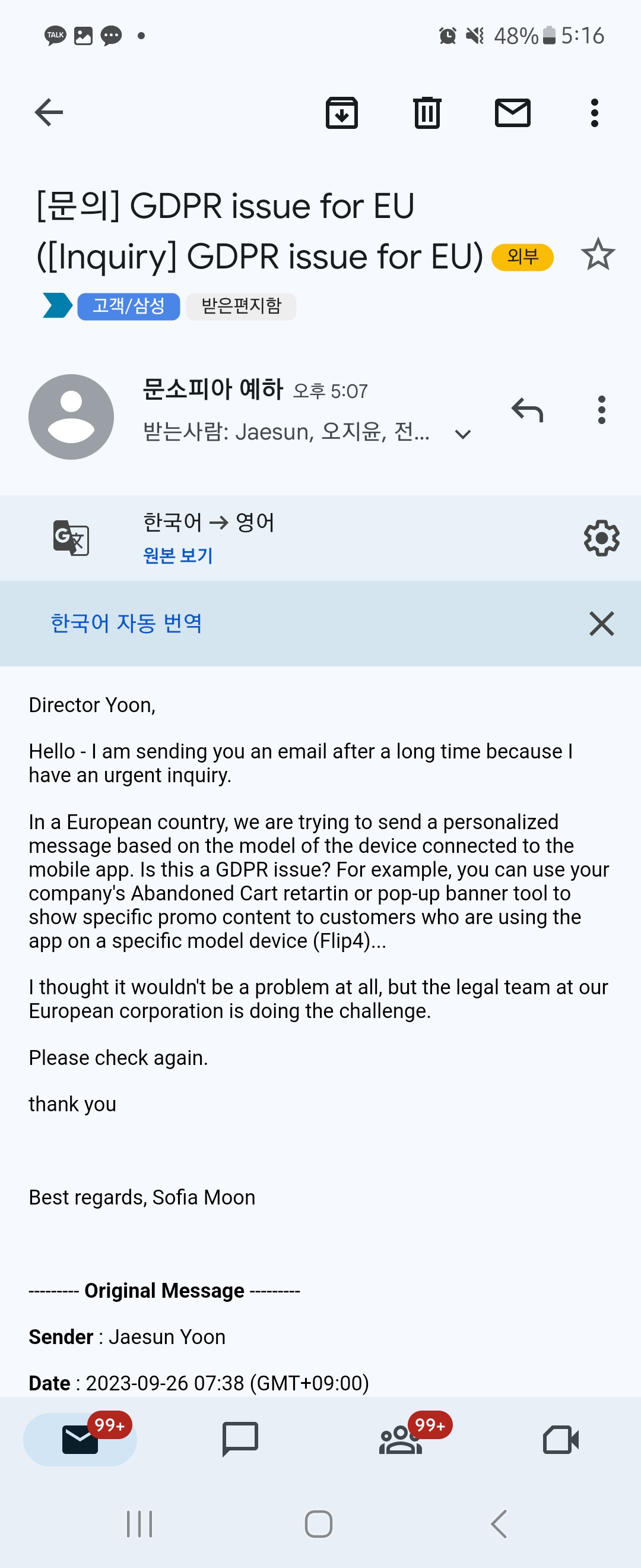641x1568 pixels.
Task: Switch to the Chat tab
Action: tap(240, 1439)
